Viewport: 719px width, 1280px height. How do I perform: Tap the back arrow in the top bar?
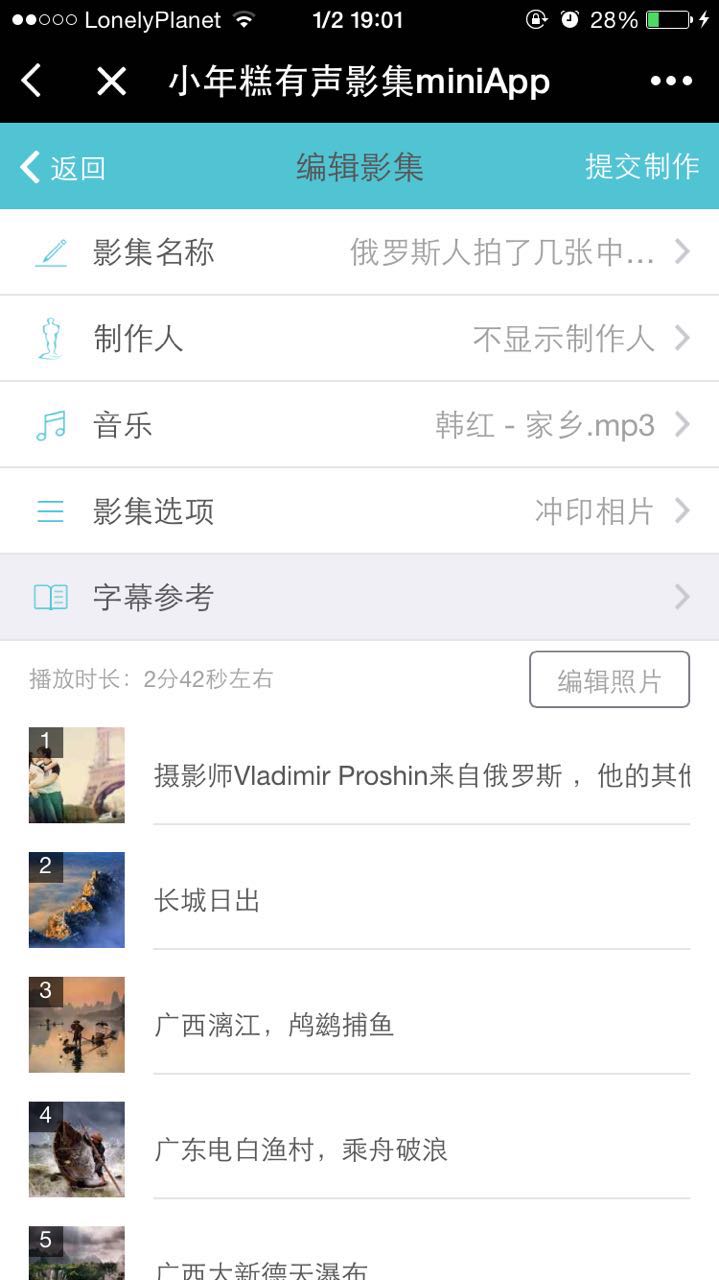point(32,81)
